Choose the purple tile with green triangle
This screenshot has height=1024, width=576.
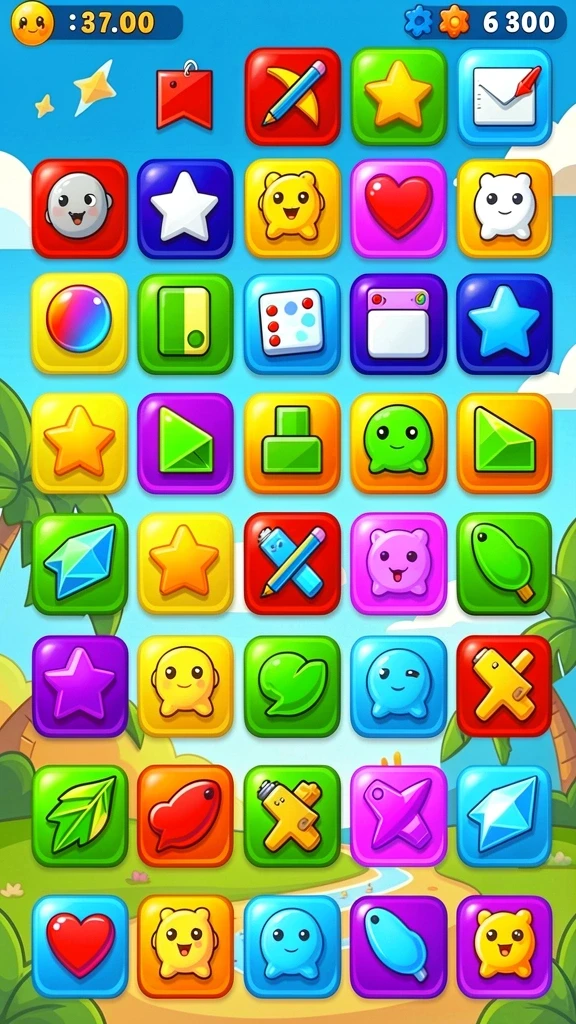pyautogui.click(x=185, y=443)
